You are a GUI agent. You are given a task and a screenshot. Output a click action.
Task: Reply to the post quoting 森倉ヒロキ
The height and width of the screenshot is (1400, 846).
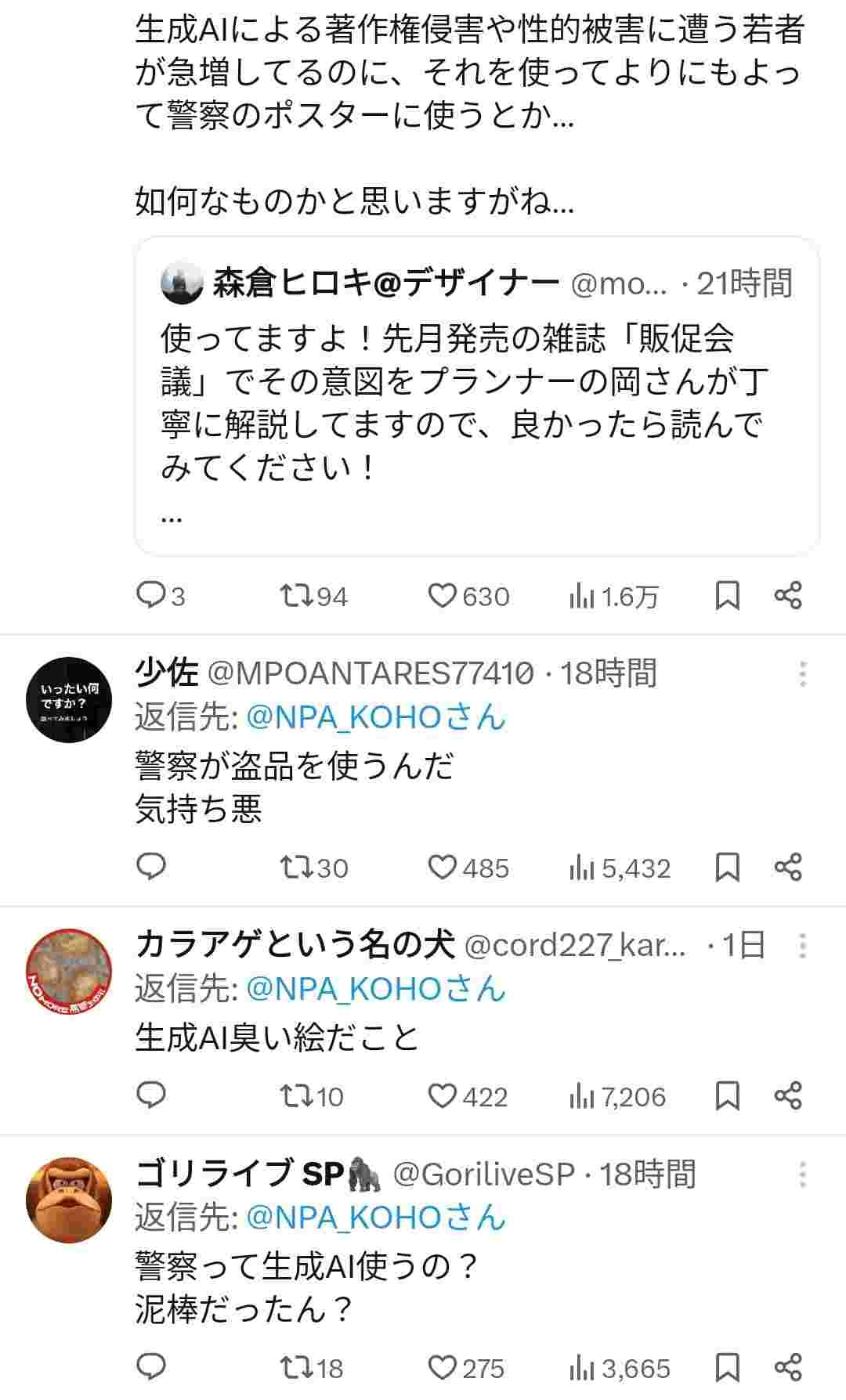pyautogui.click(x=150, y=597)
